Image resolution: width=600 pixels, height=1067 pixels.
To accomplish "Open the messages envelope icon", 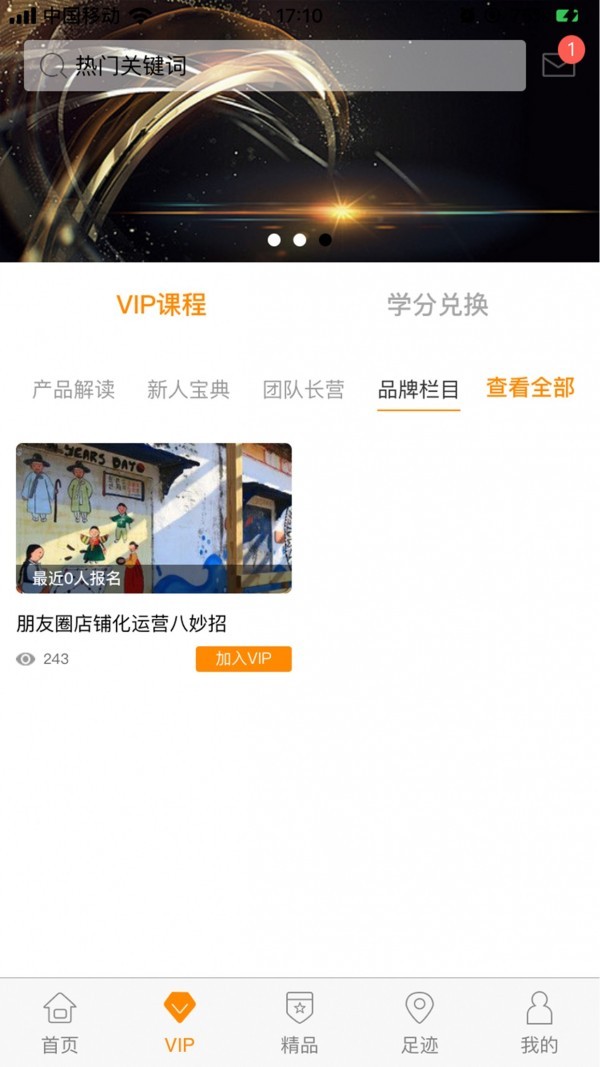I will coord(558,65).
